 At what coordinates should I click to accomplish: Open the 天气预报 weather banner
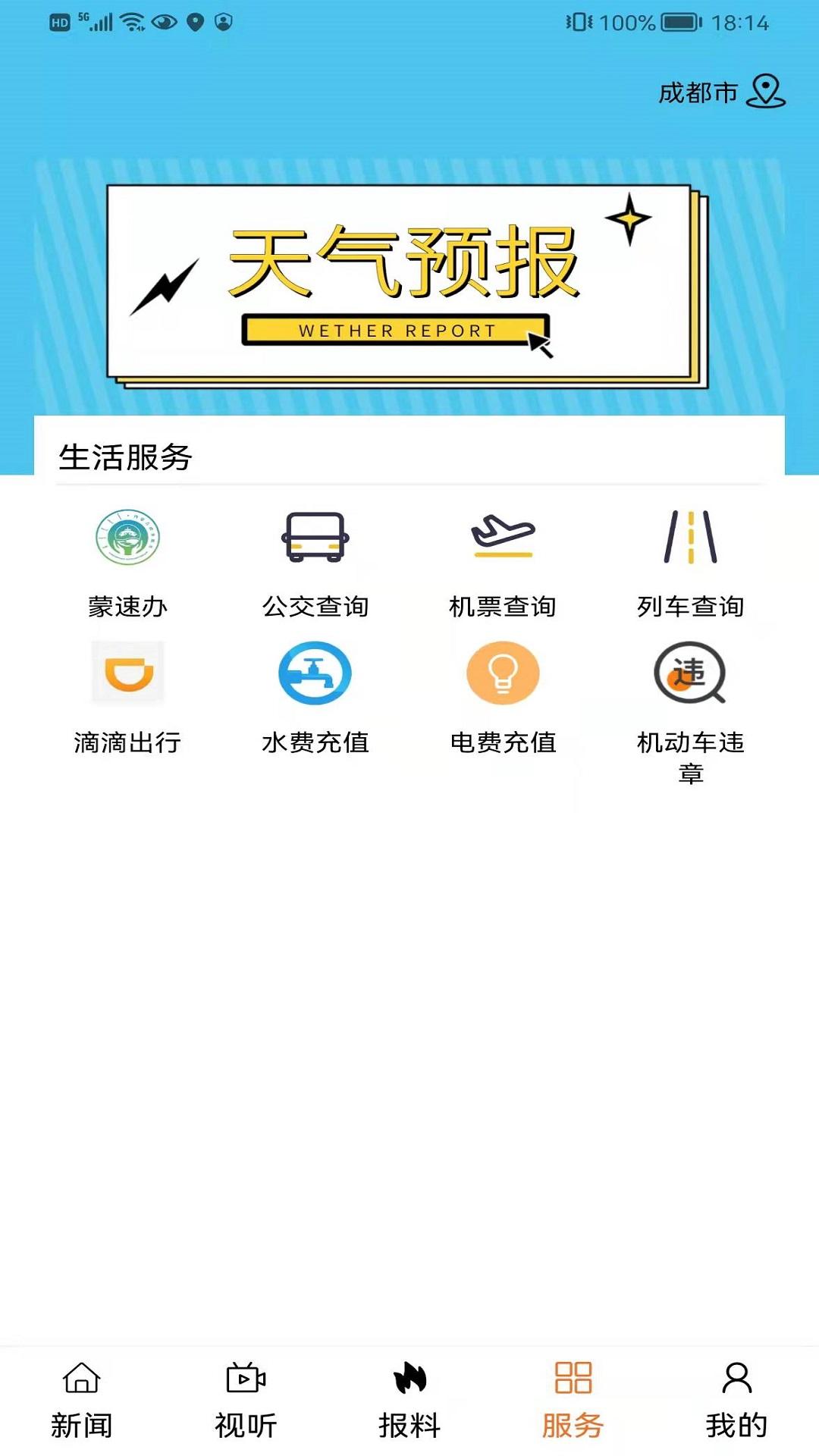(409, 281)
